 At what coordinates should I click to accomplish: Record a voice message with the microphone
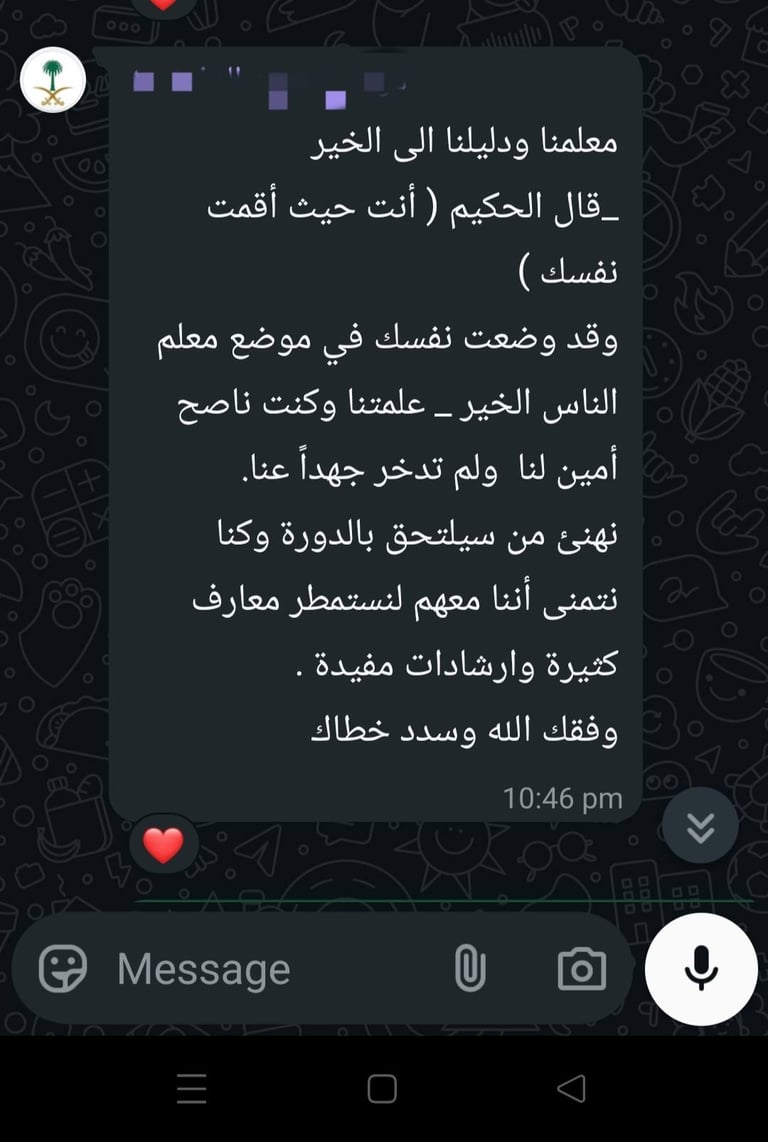click(701, 968)
